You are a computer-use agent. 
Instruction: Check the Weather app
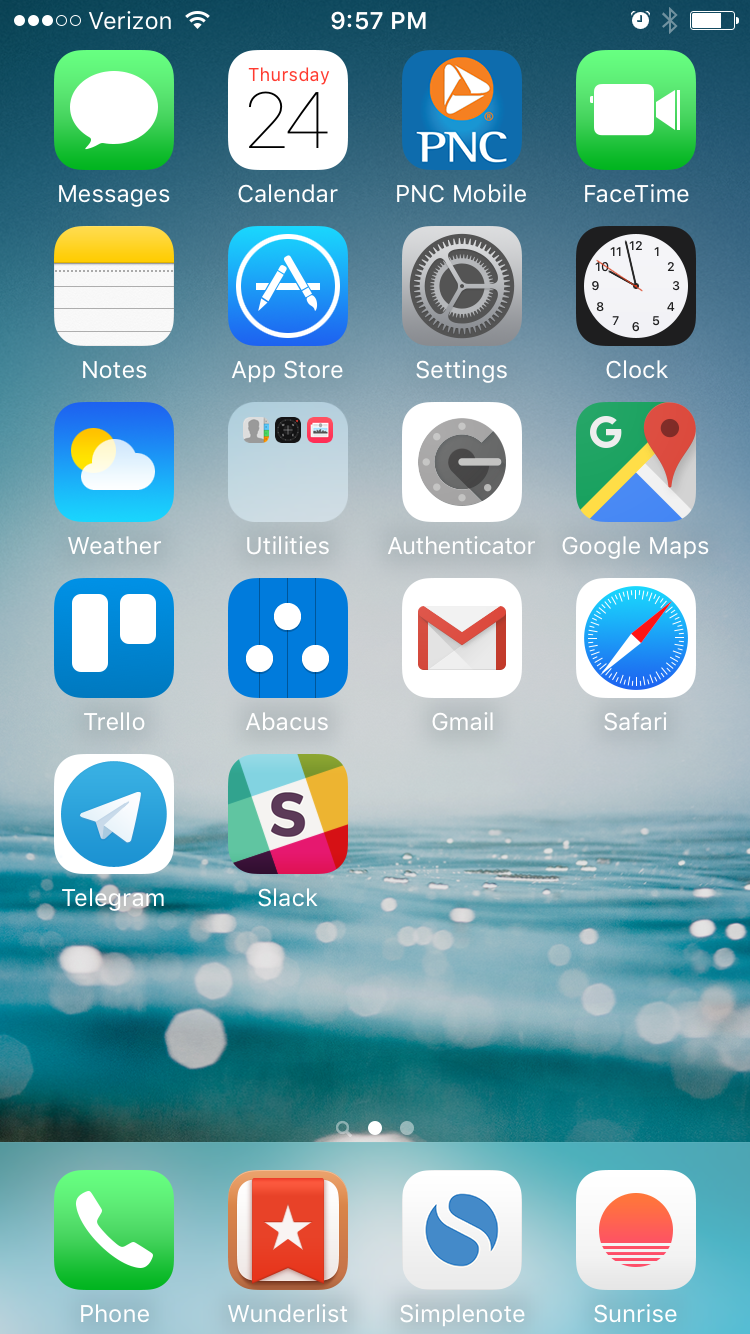tap(114, 462)
